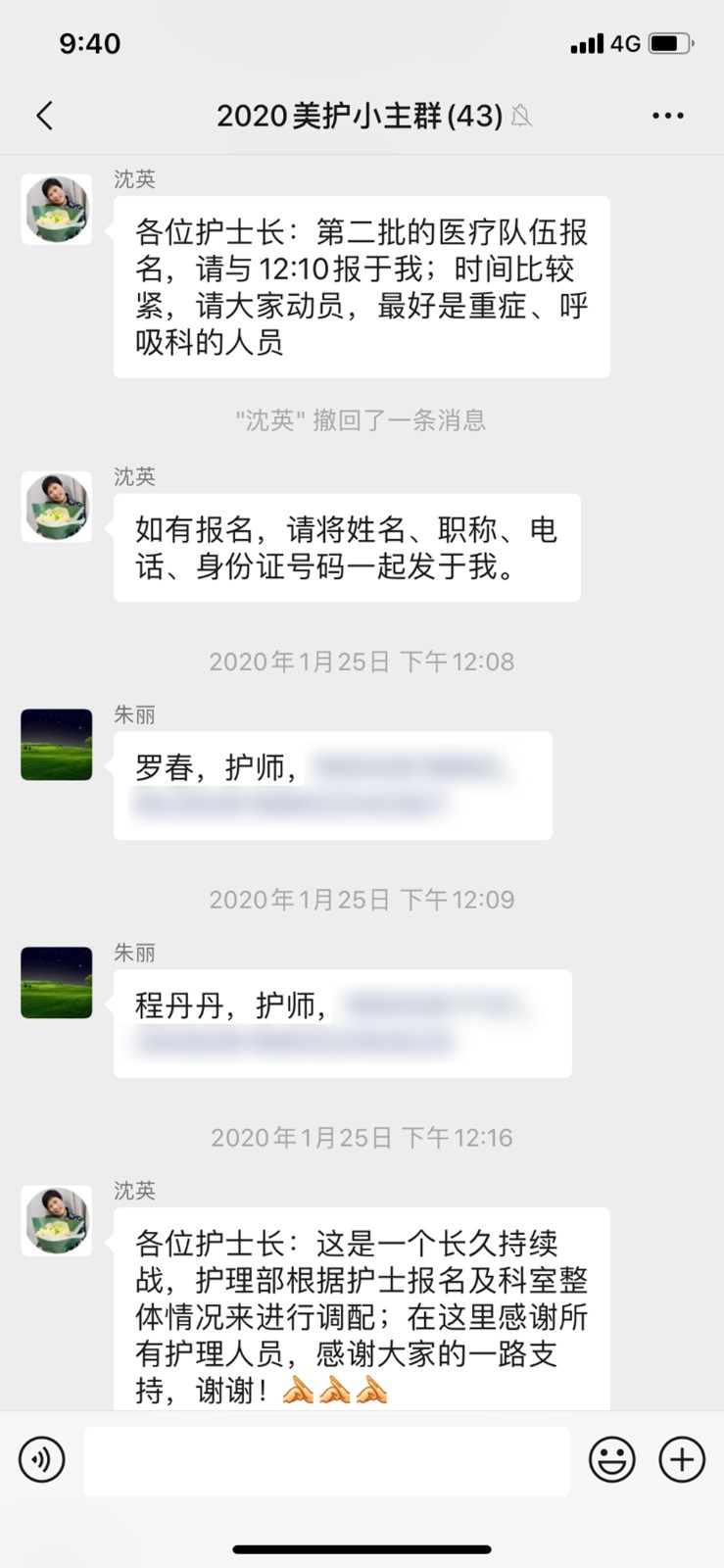Open the plus attachments menu
724x1568 pixels.
click(682, 1459)
